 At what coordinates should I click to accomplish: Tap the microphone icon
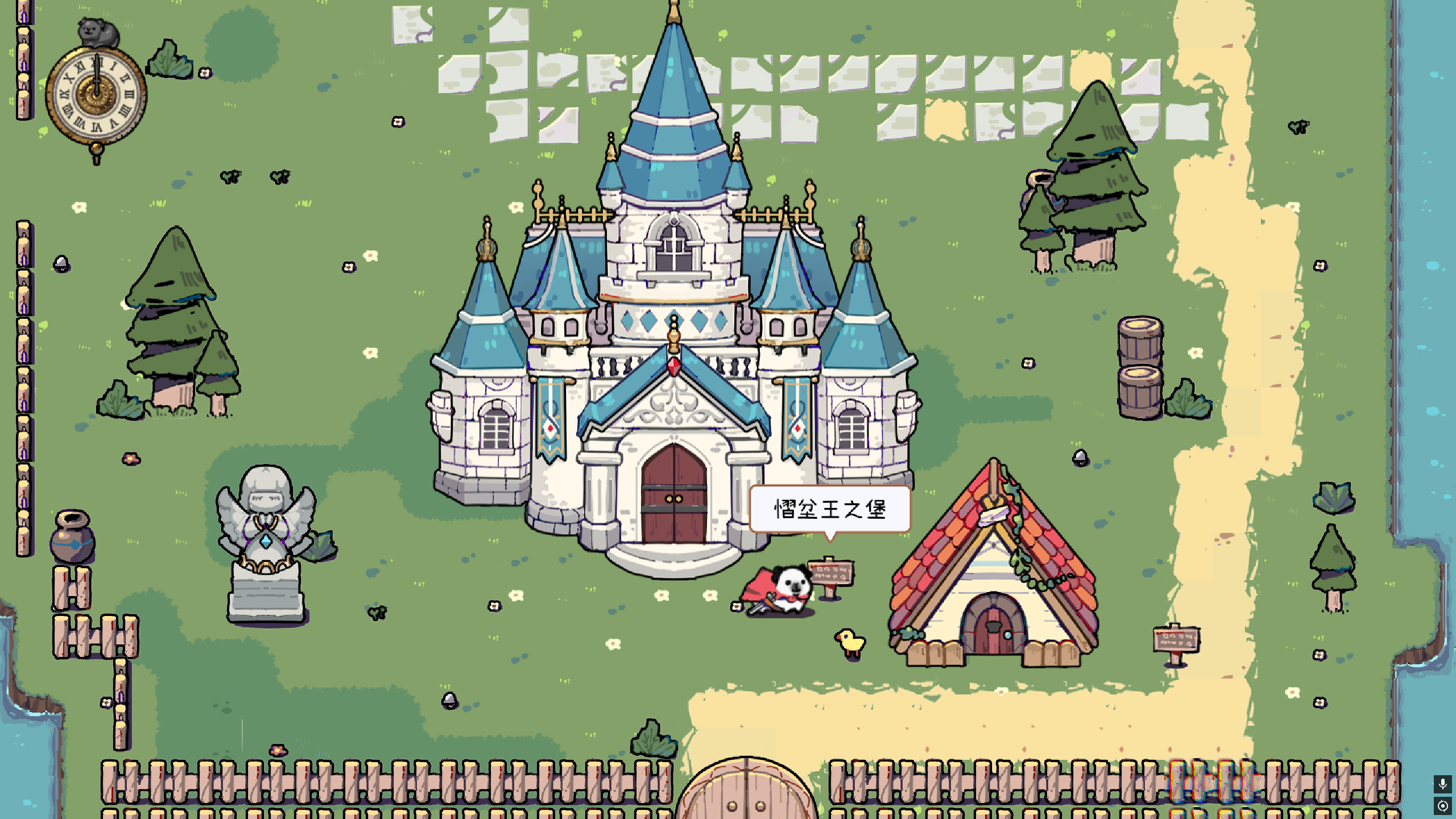click(x=1442, y=784)
